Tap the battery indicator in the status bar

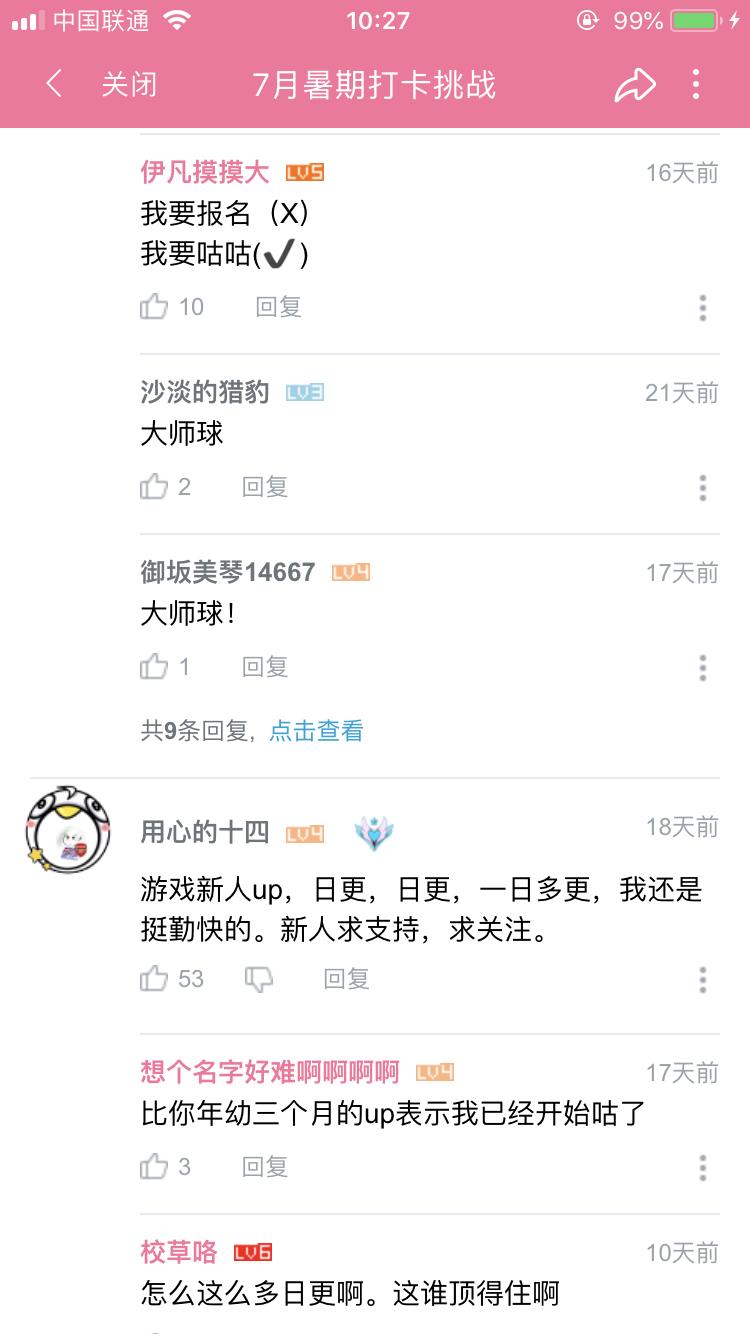[691, 18]
